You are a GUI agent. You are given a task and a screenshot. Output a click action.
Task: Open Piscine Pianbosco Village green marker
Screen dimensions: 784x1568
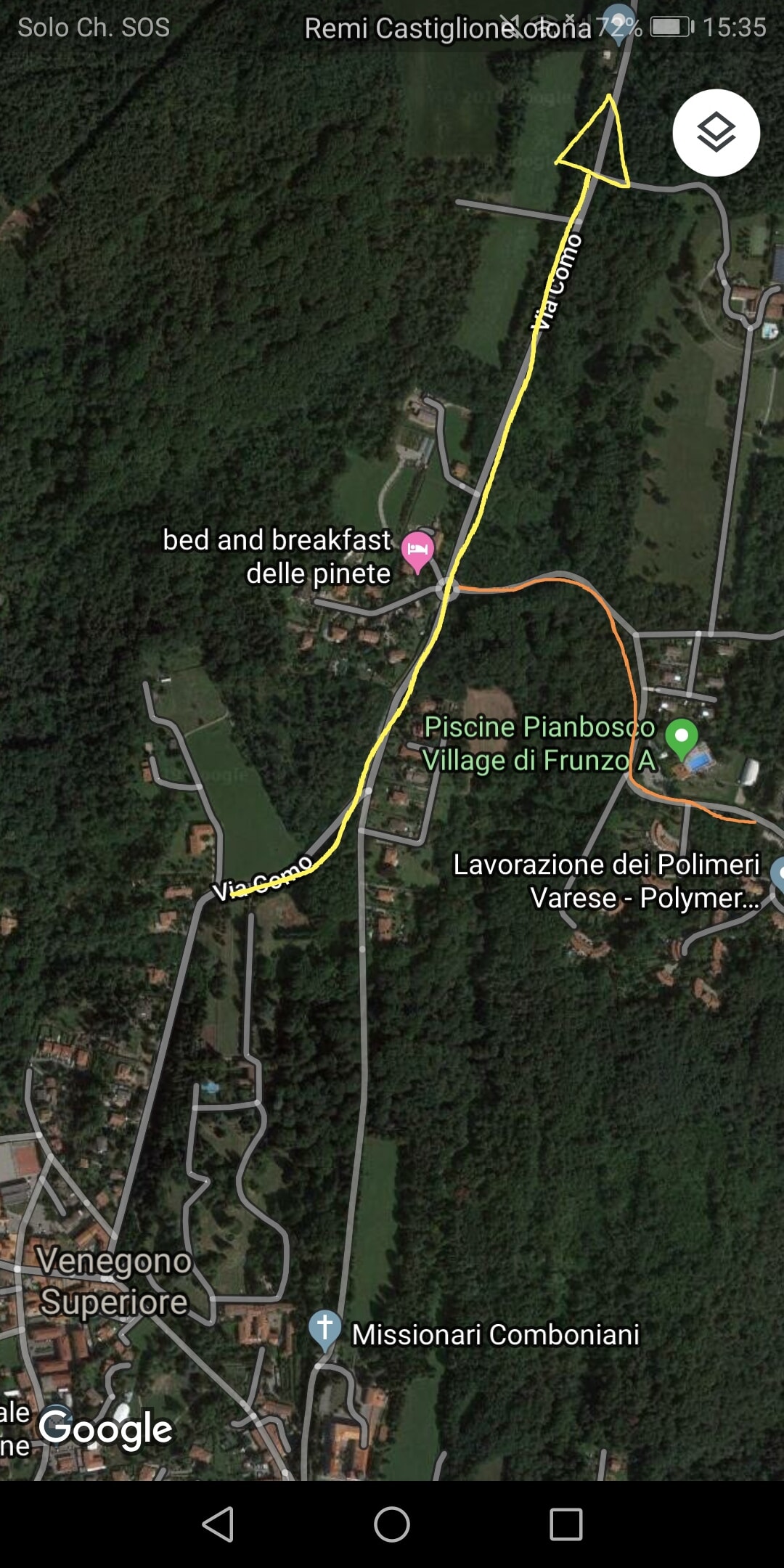pyautogui.click(x=682, y=737)
